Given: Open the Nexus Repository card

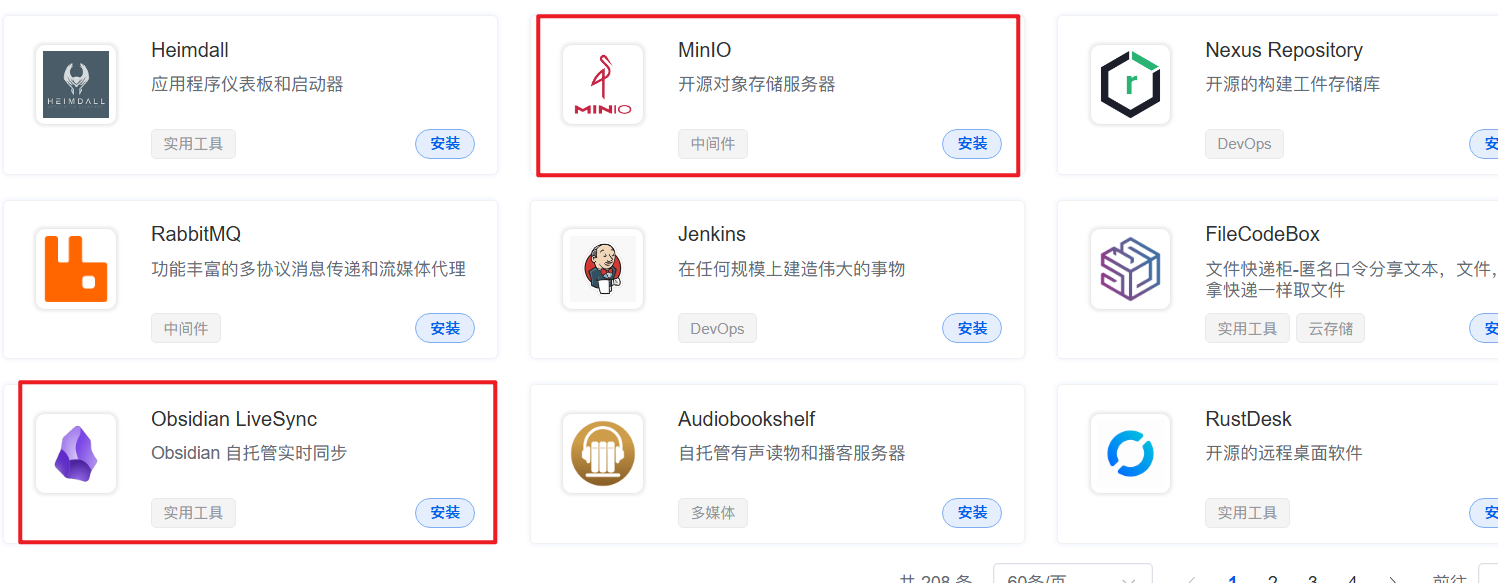Looking at the screenshot, I should click(1283, 51).
